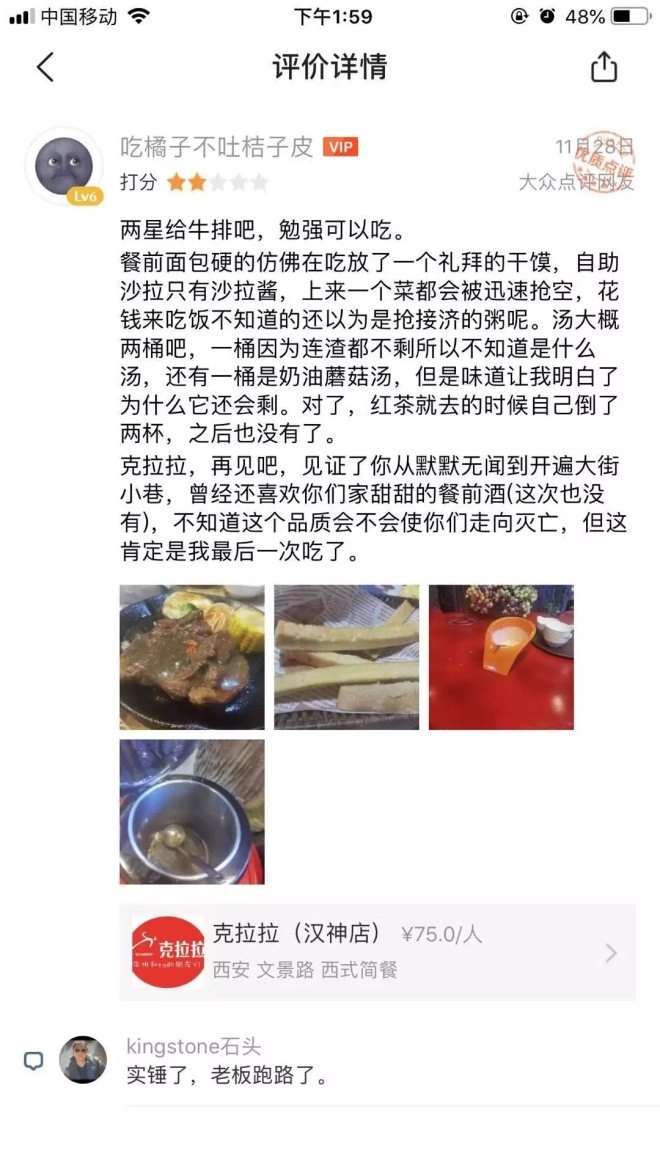View the red table photo
The image size is (660, 1173).
[501, 657]
